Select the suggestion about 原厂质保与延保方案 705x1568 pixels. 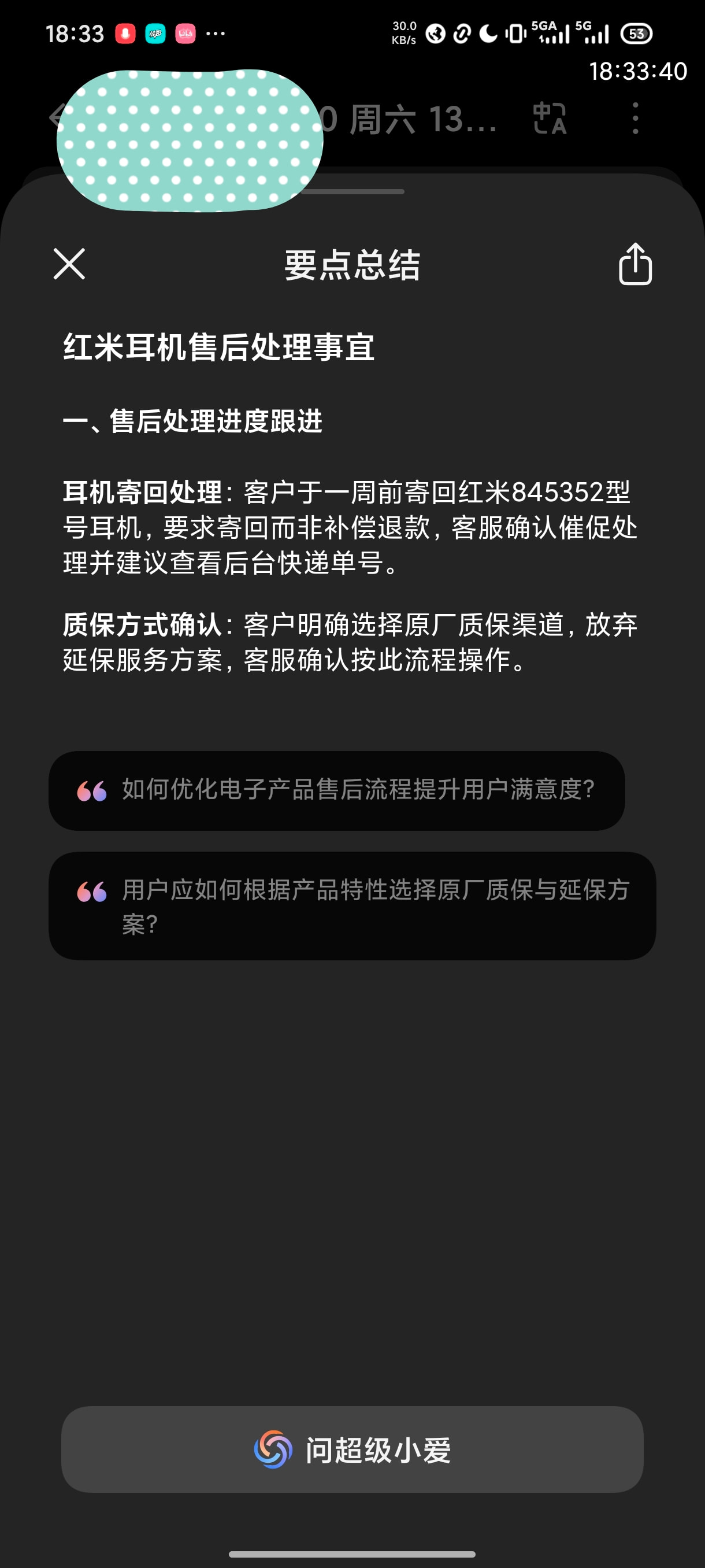coord(352,906)
